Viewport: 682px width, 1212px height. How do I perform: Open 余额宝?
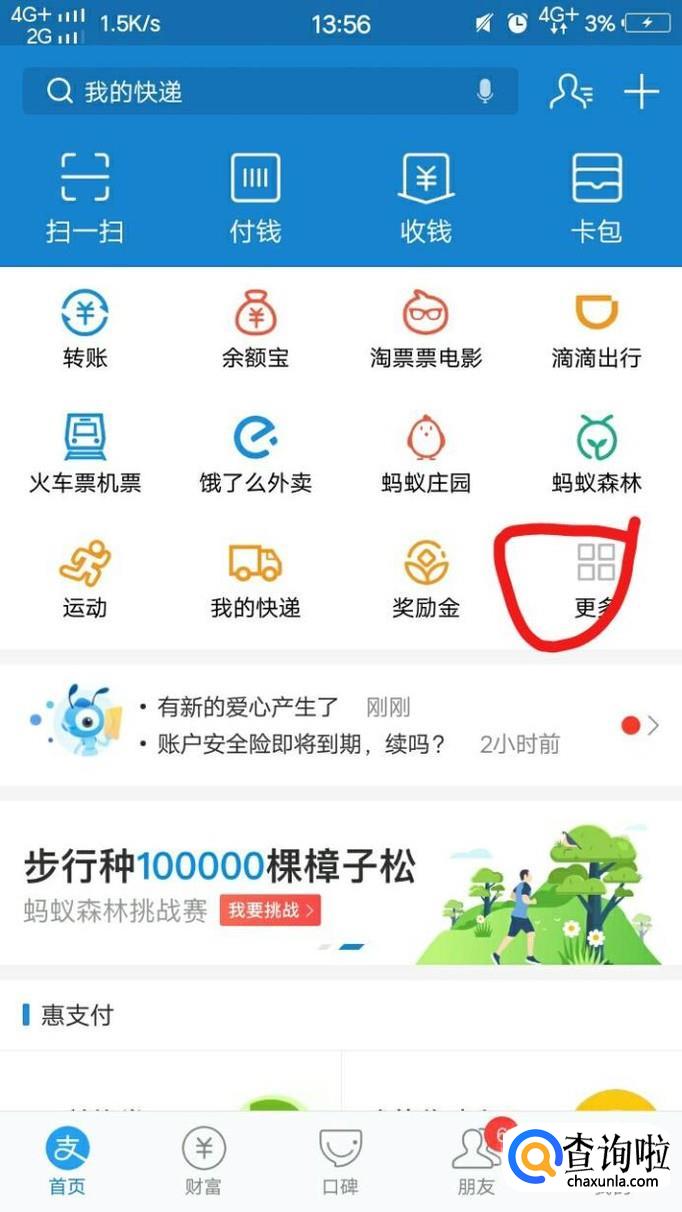[x=256, y=330]
